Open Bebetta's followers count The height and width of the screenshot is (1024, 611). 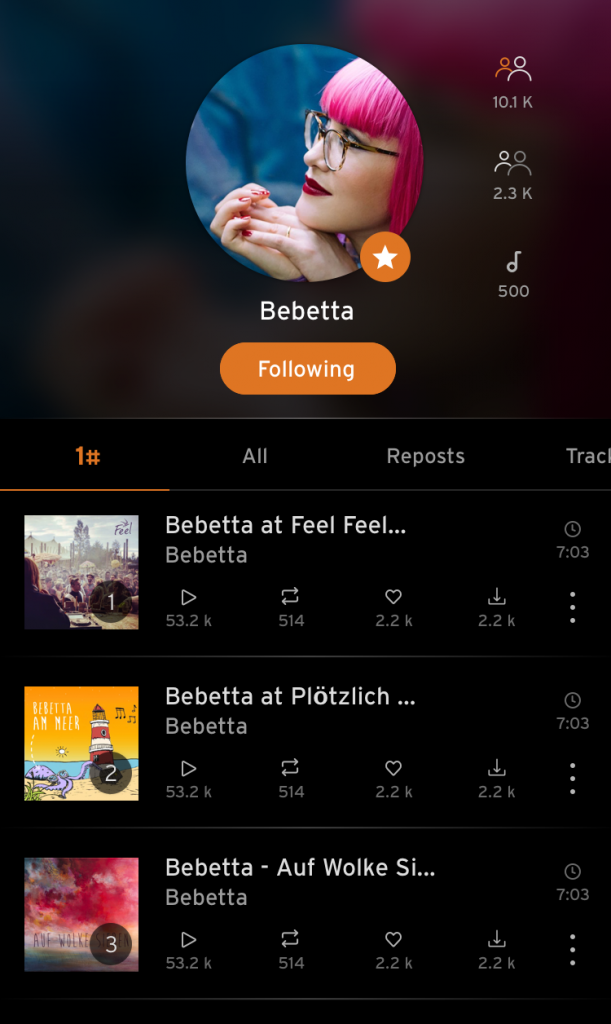pos(512,82)
